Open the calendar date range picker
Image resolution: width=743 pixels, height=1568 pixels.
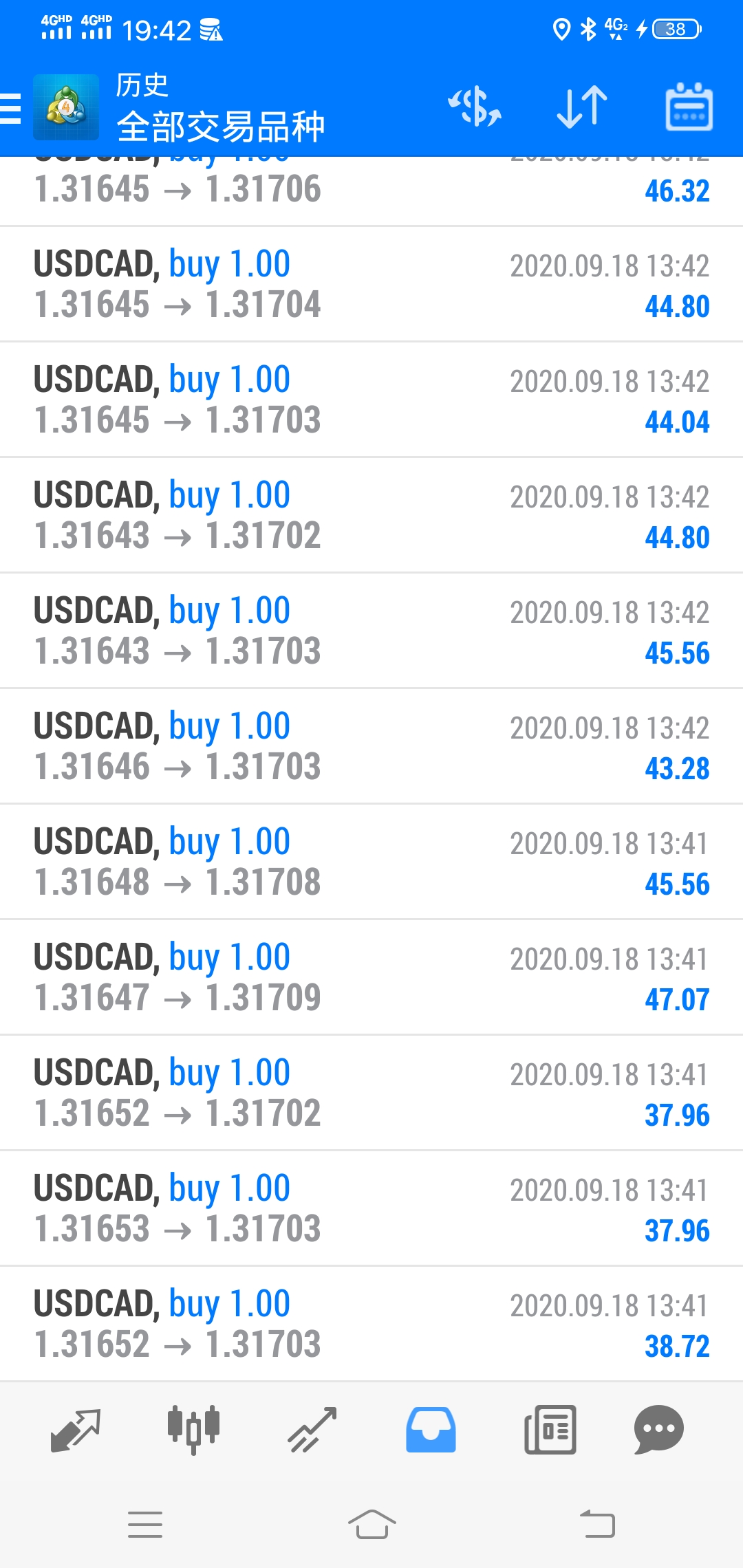689,107
